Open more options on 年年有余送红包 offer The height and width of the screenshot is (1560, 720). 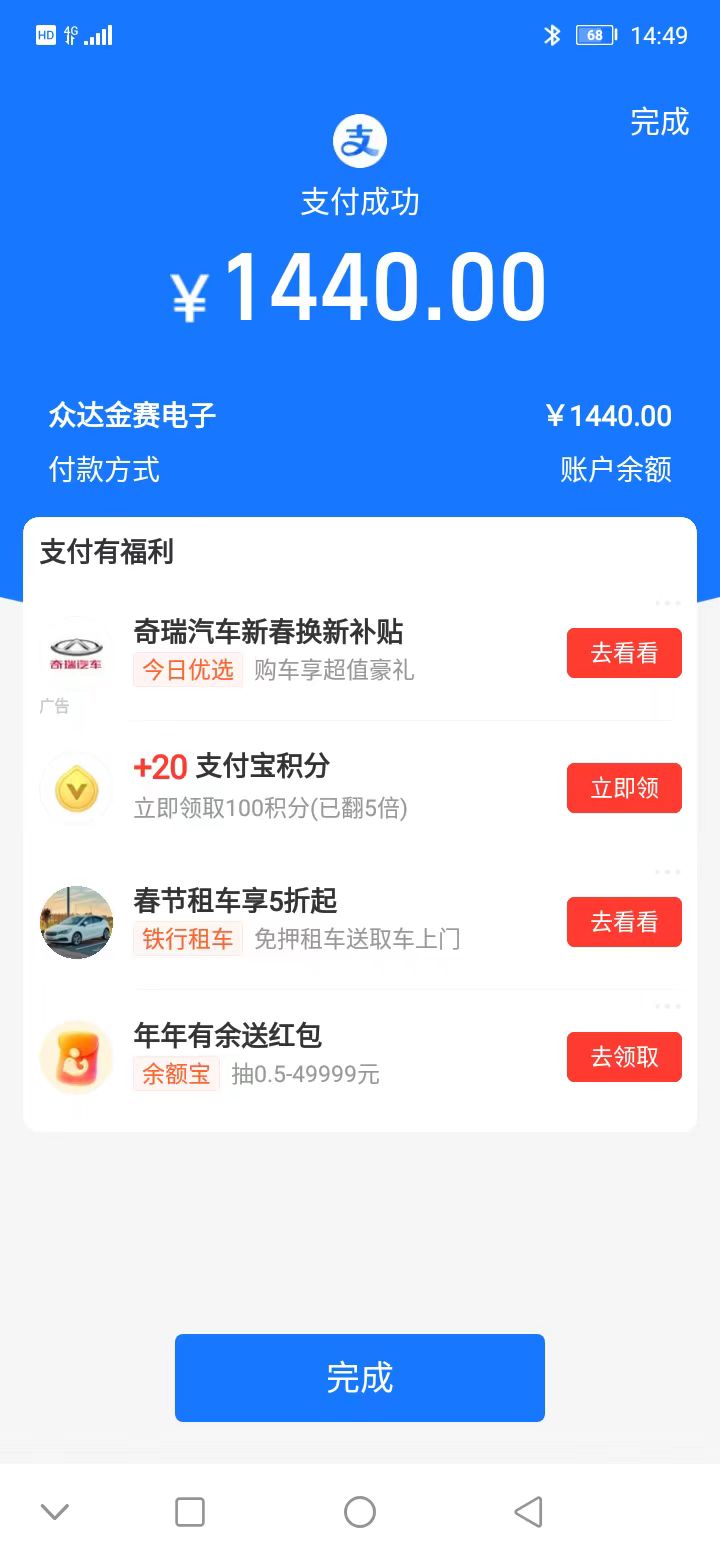(x=667, y=1007)
